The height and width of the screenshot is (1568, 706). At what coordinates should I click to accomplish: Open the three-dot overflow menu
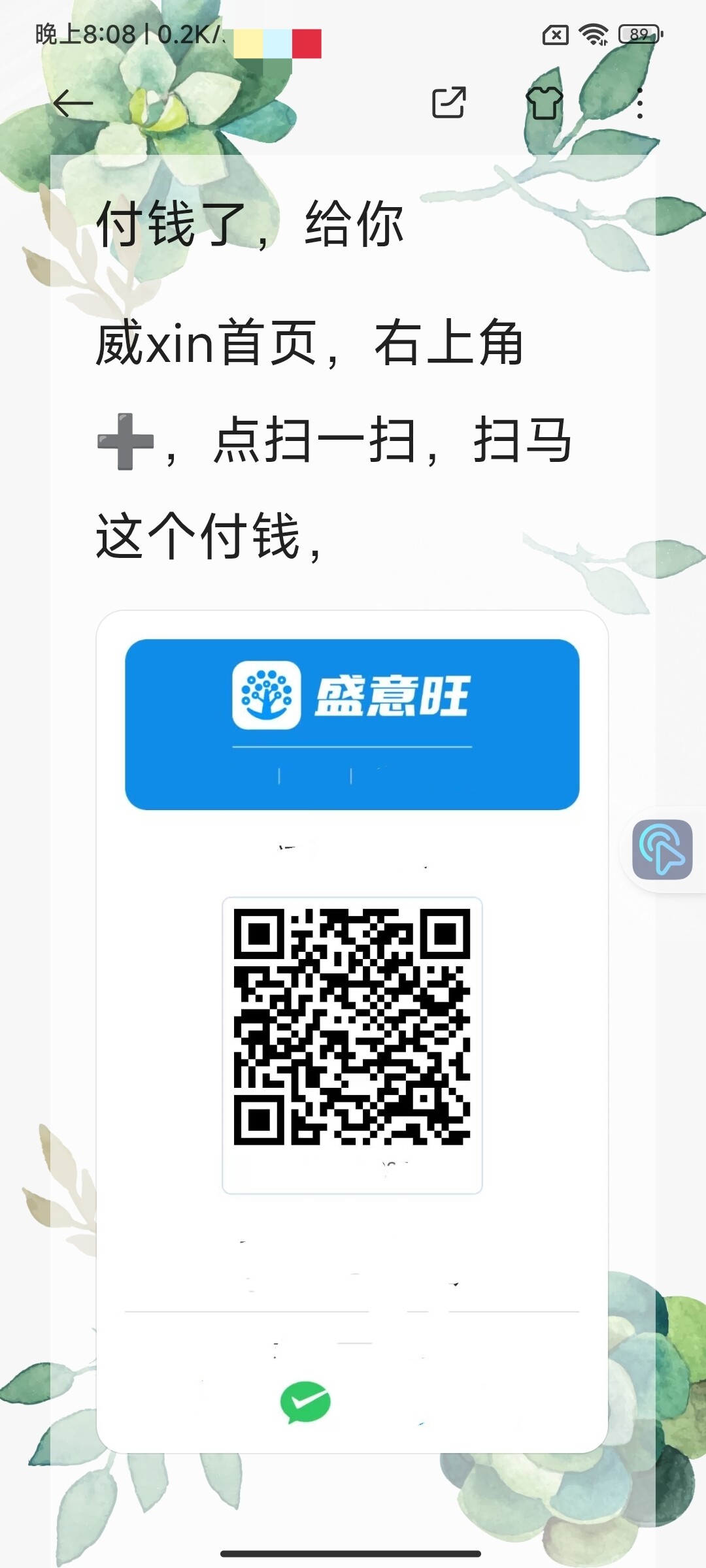639,103
